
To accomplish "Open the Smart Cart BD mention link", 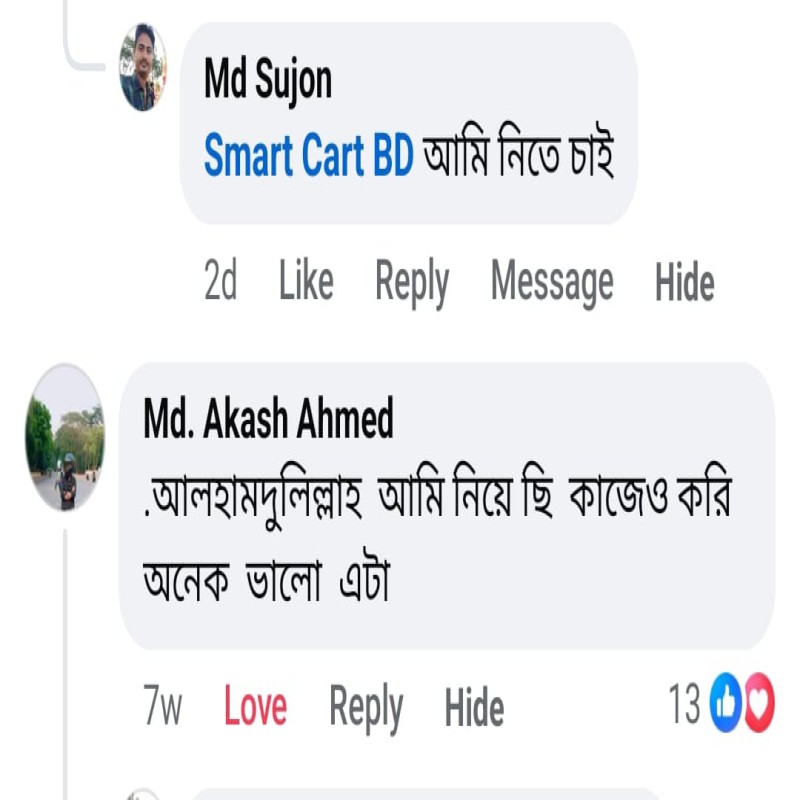I will (x=308, y=158).
